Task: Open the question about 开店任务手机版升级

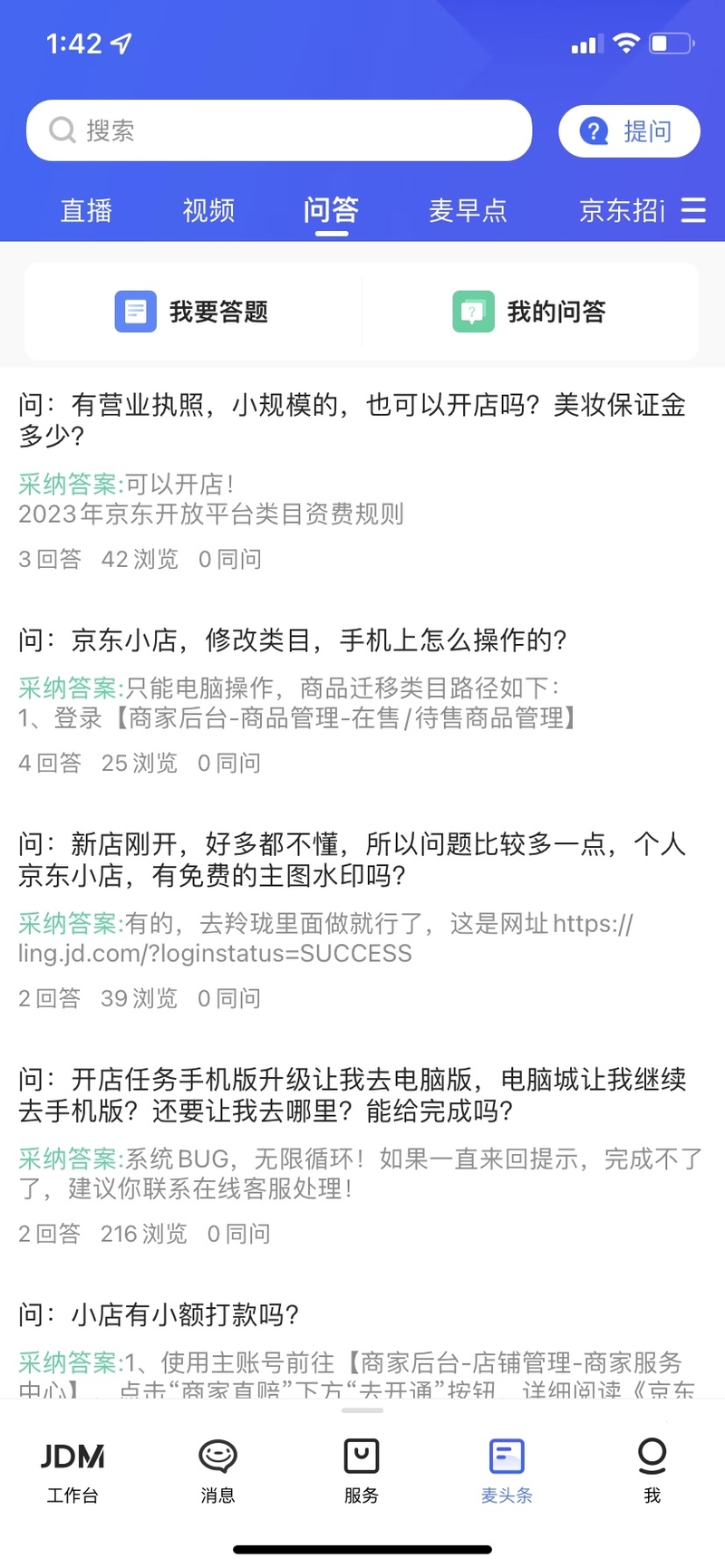Action: pyautogui.click(x=352, y=1094)
